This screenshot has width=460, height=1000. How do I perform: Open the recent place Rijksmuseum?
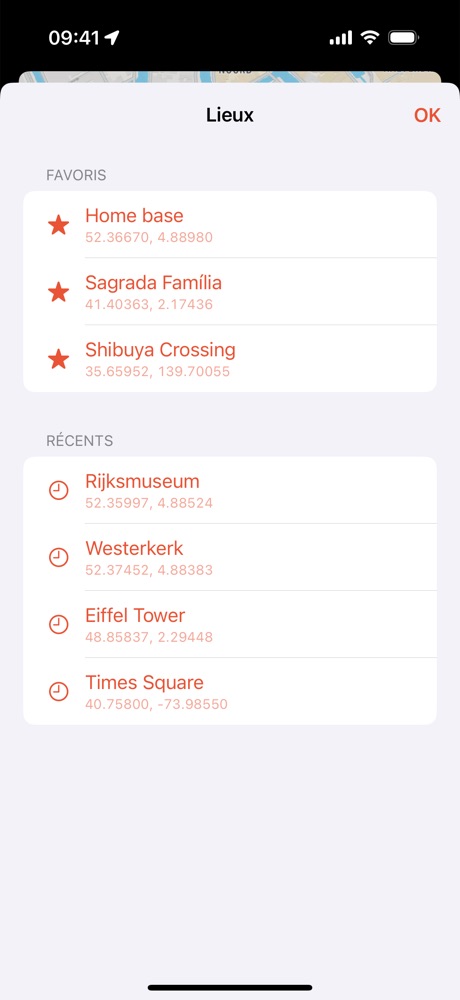230,490
